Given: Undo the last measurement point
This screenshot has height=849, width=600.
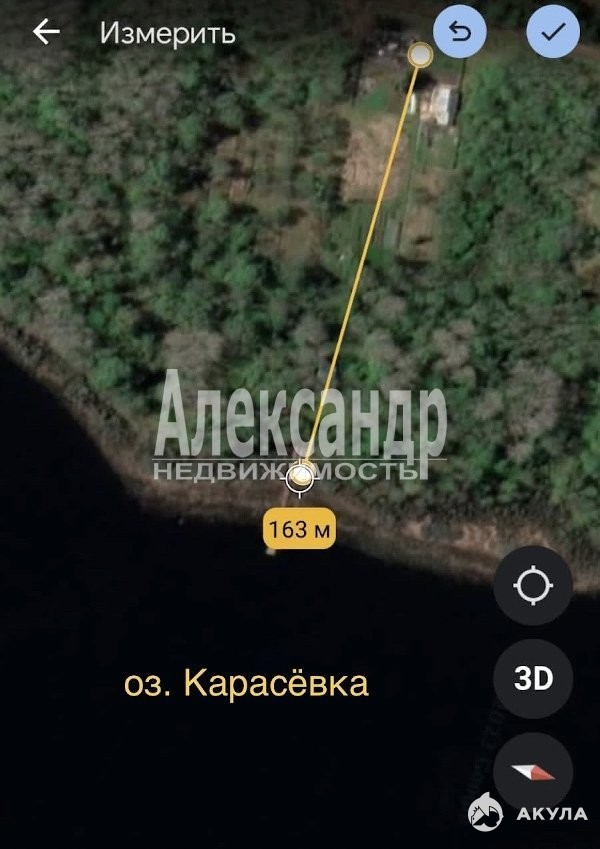Looking at the screenshot, I should [x=460, y=32].
